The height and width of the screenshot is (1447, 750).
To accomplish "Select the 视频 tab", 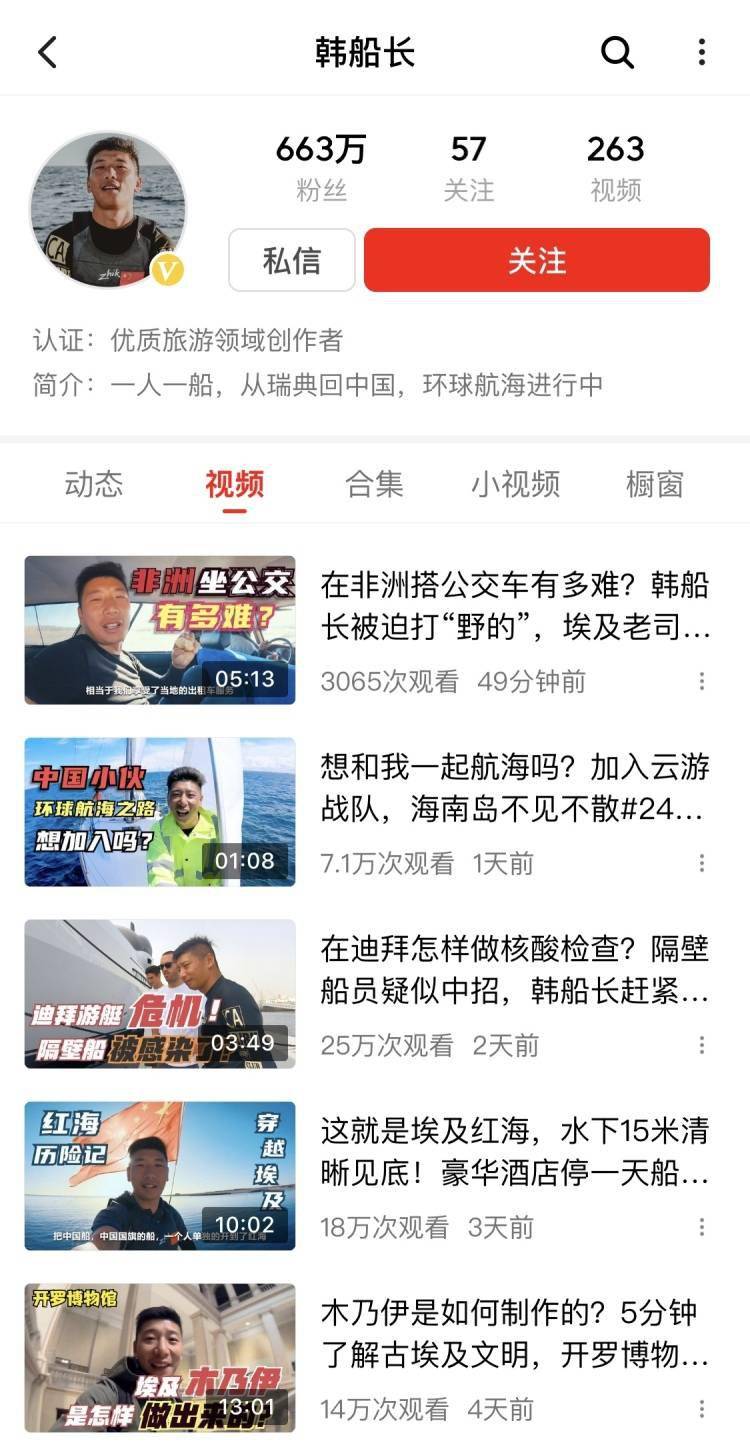I will tap(235, 484).
